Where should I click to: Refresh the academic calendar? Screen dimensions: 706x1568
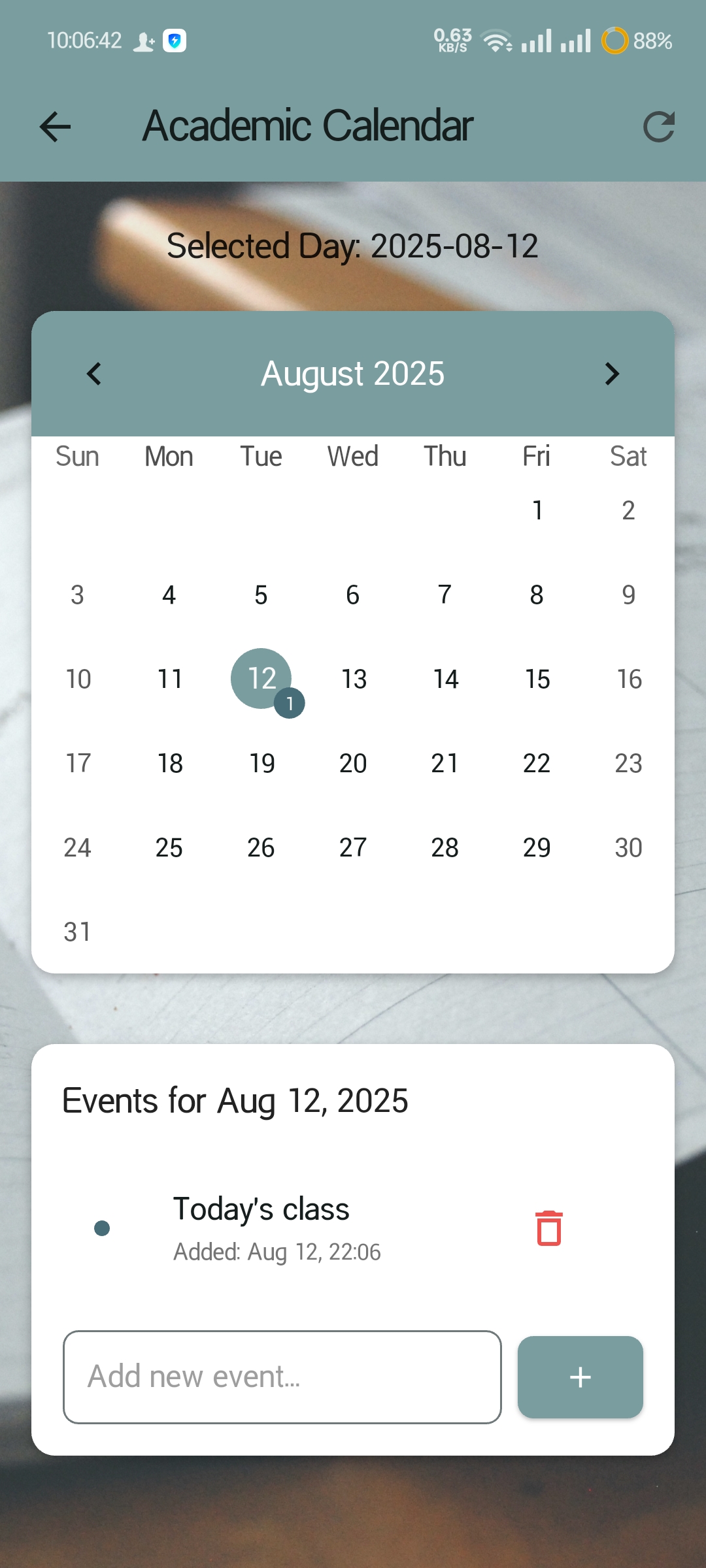[658, 126]
